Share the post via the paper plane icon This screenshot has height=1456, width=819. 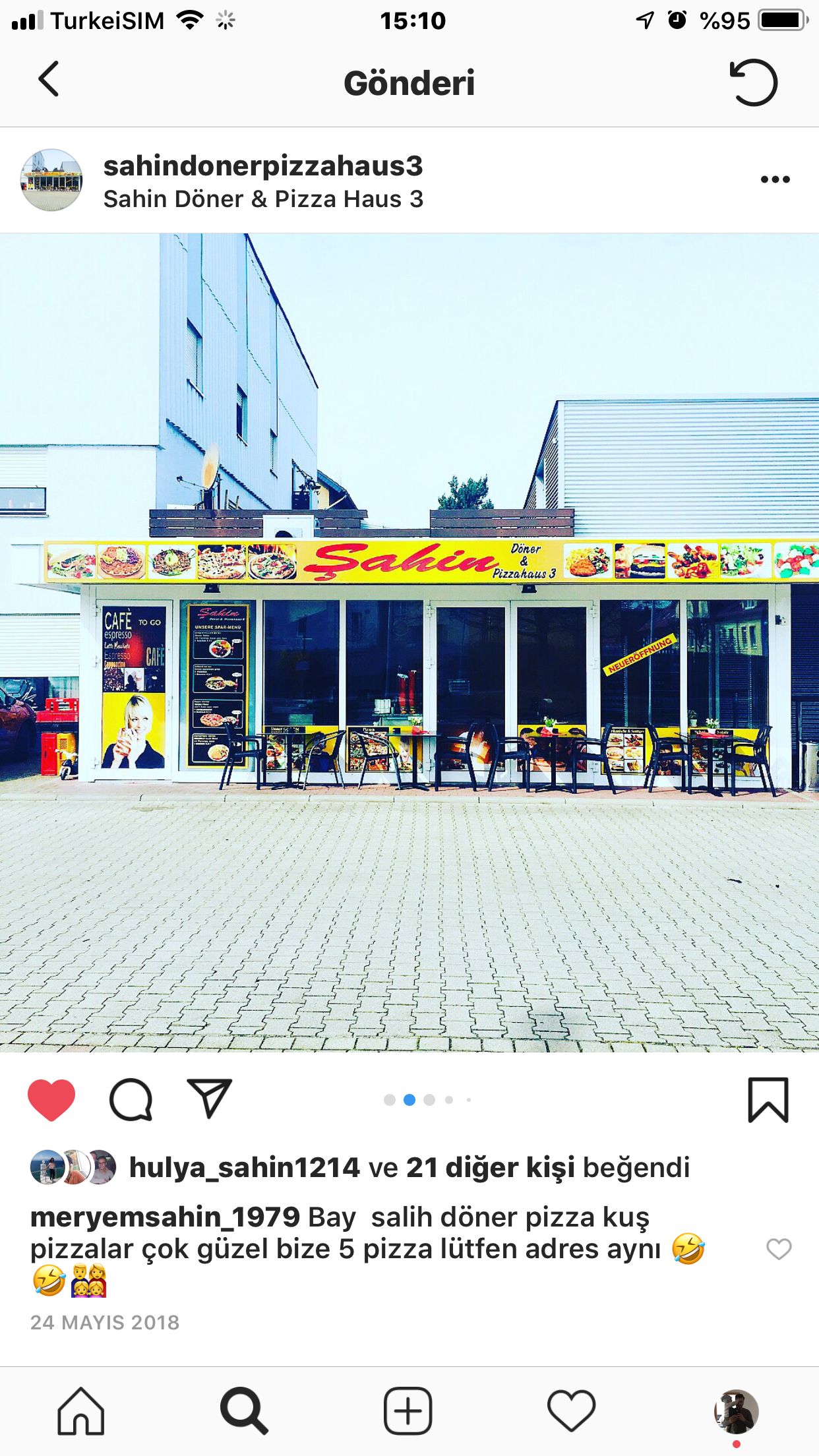pos(209,1098)
